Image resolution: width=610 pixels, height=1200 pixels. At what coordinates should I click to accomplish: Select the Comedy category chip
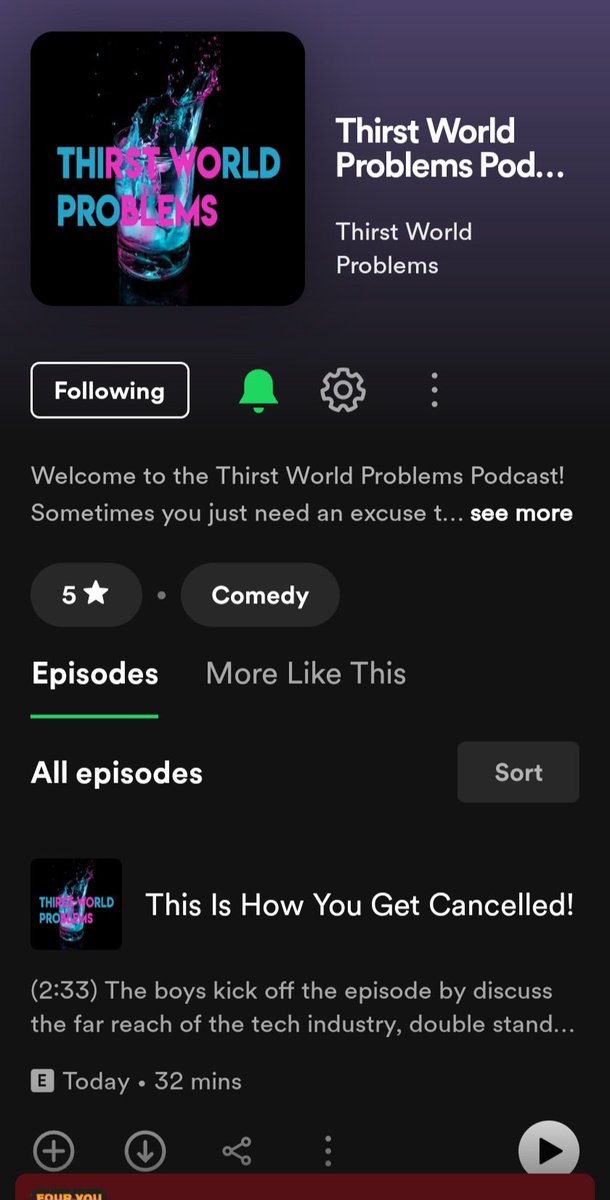tap(260, 595)
